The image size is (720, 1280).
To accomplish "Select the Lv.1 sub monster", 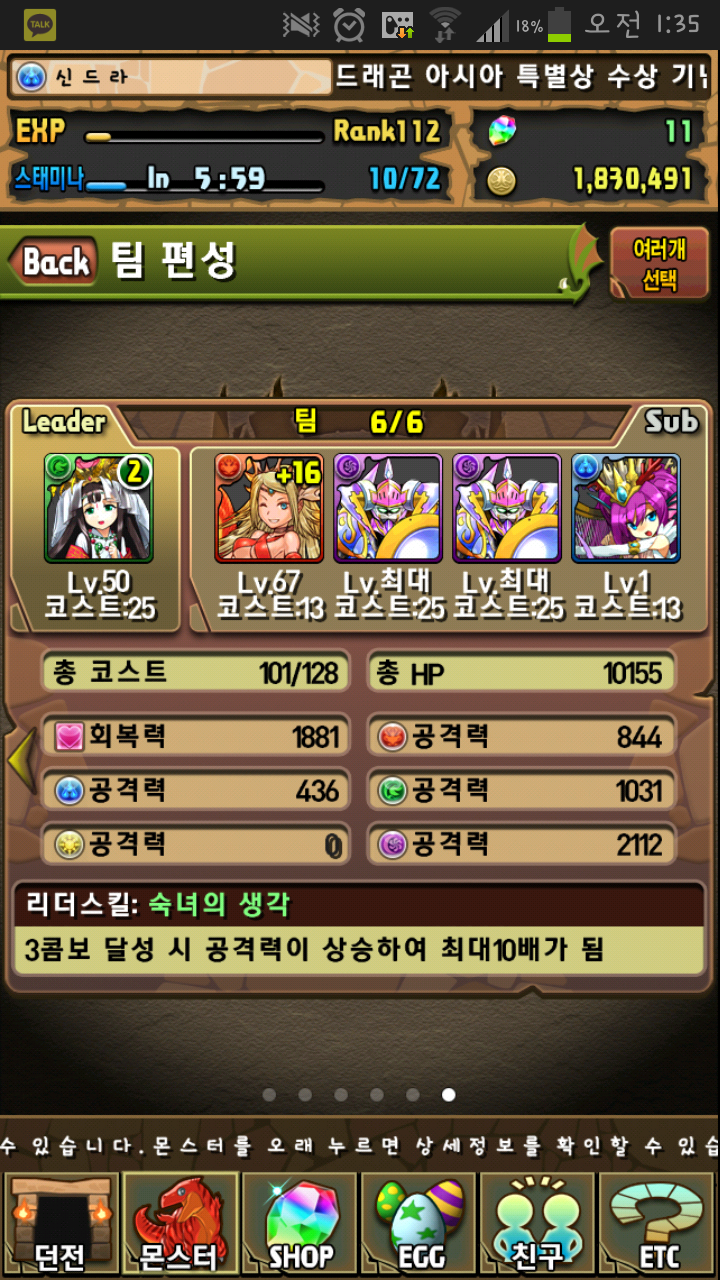I will pos(626,508).
